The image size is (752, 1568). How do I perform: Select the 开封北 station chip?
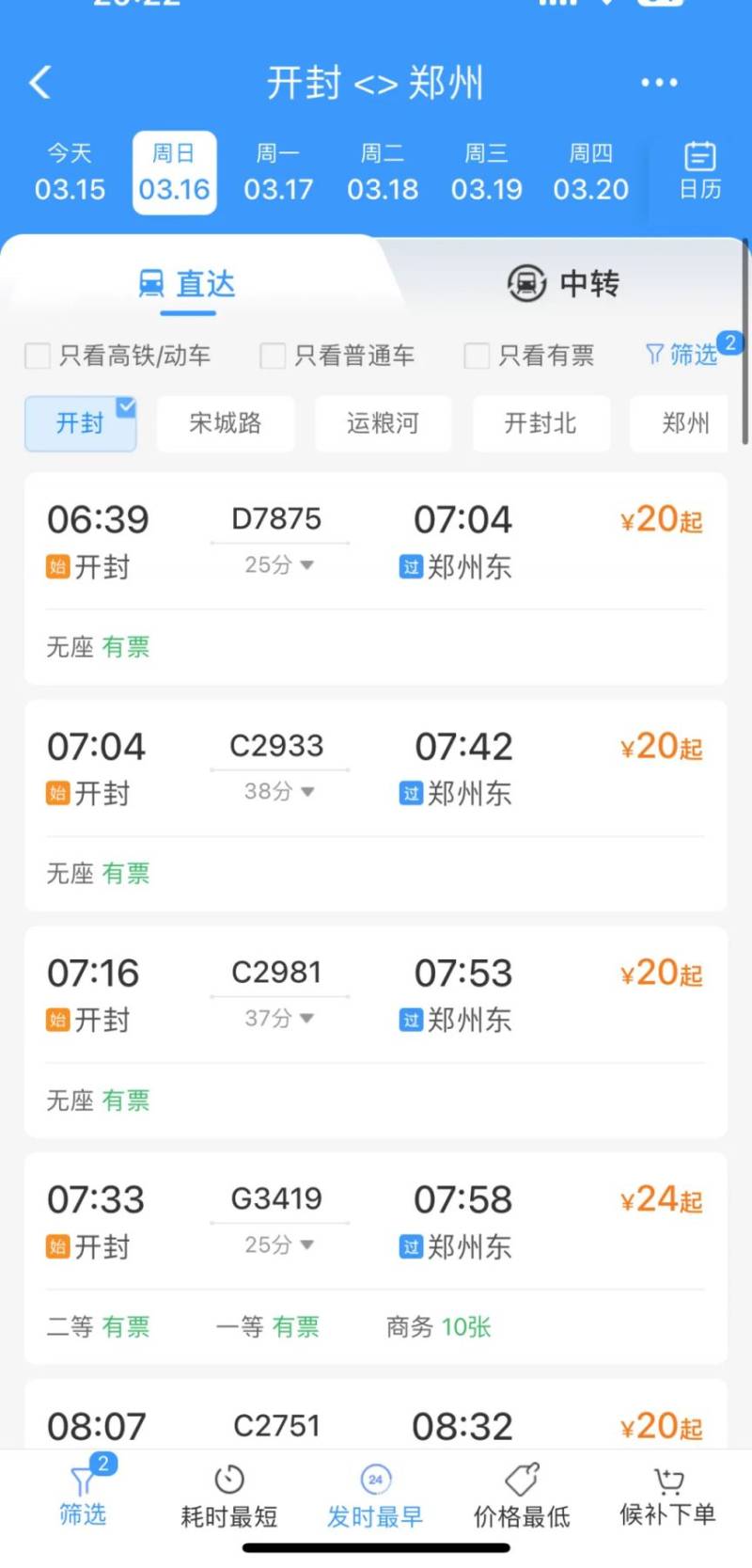point(540,423)
